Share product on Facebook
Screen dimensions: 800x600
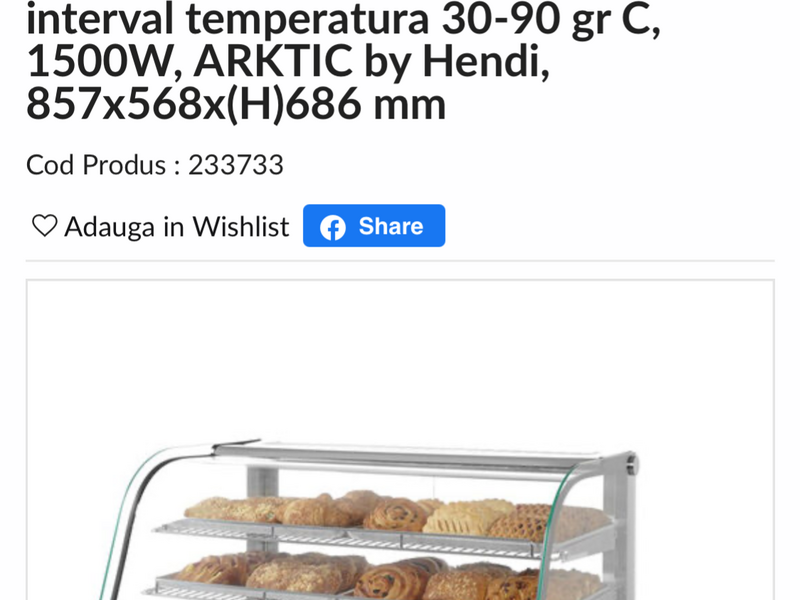click(x=374, y=226)
